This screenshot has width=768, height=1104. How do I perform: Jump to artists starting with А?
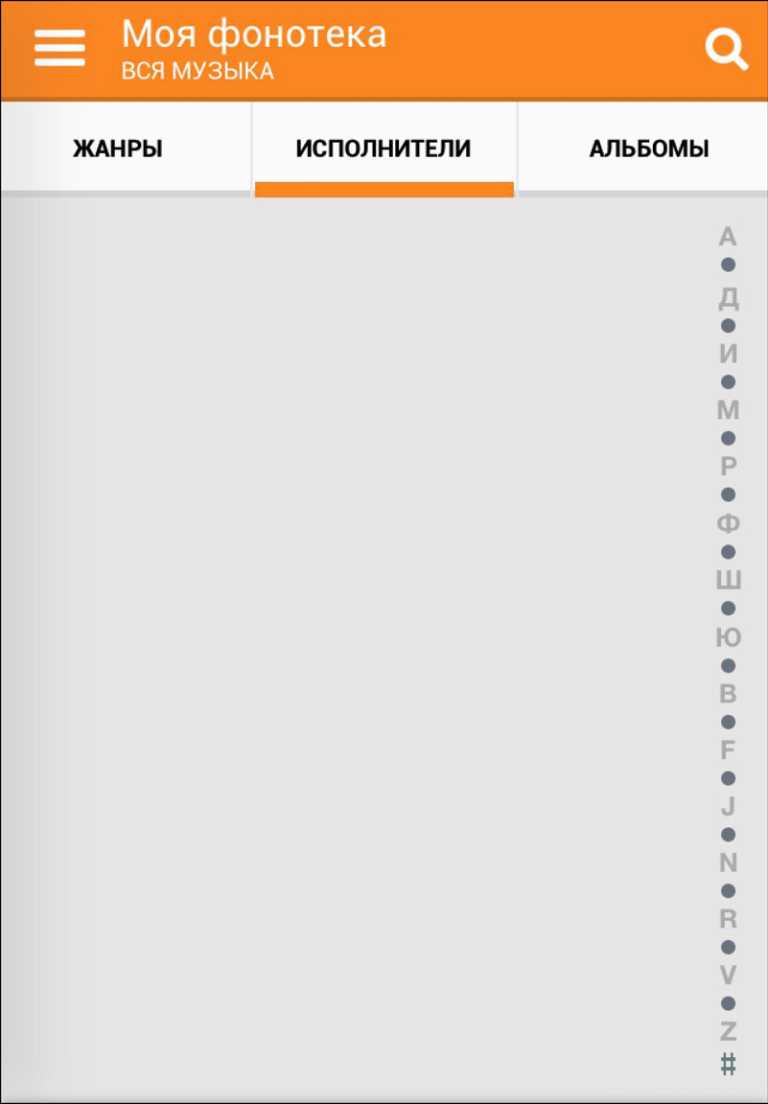[727, 237]
